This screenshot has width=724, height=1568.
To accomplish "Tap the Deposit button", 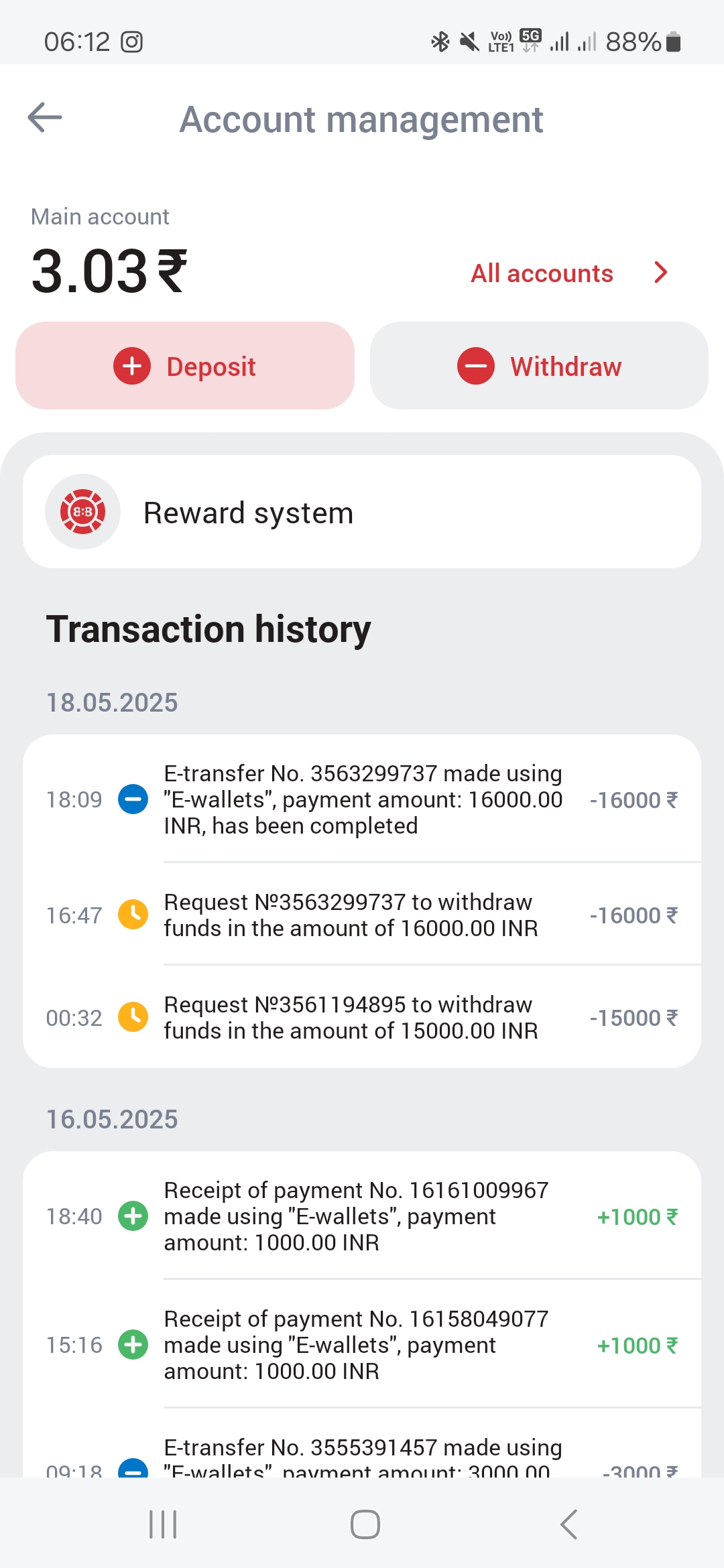I will 185,366.
